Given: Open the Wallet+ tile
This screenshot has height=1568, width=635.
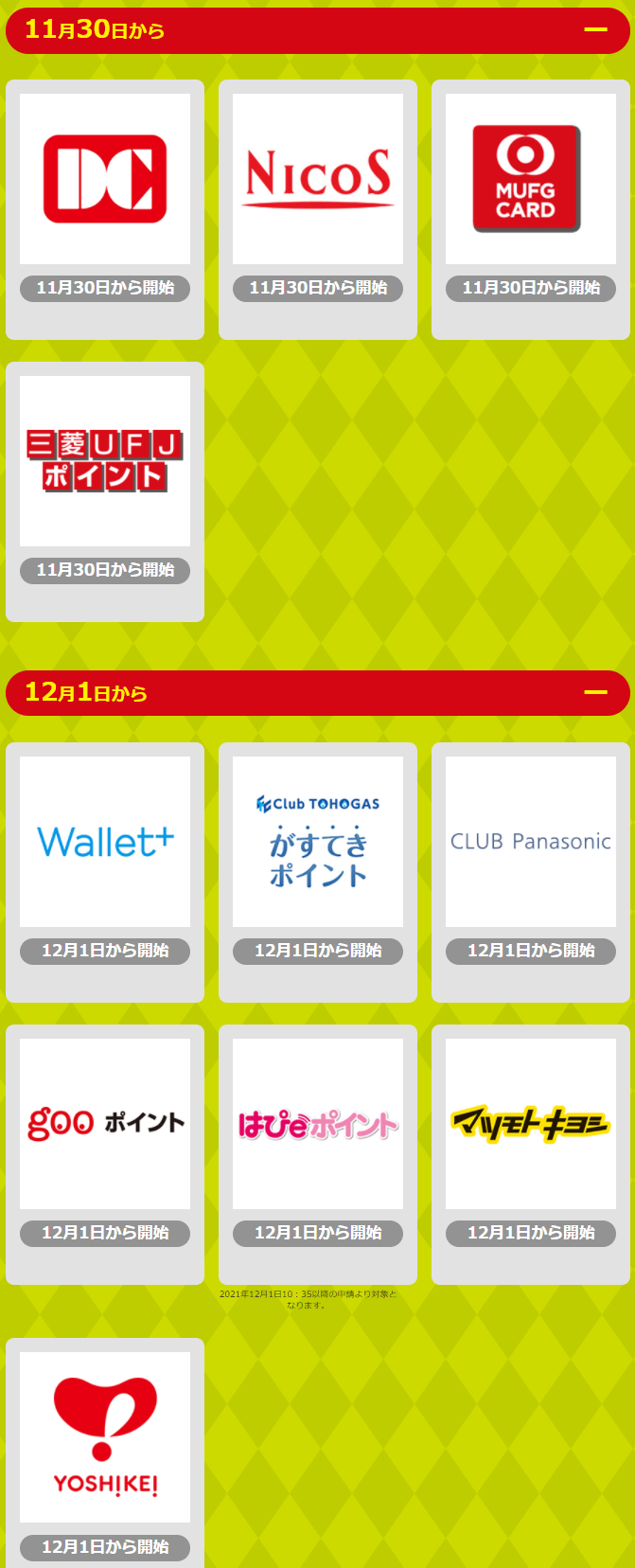Looking at the screenshot, I should click(105, 842).
